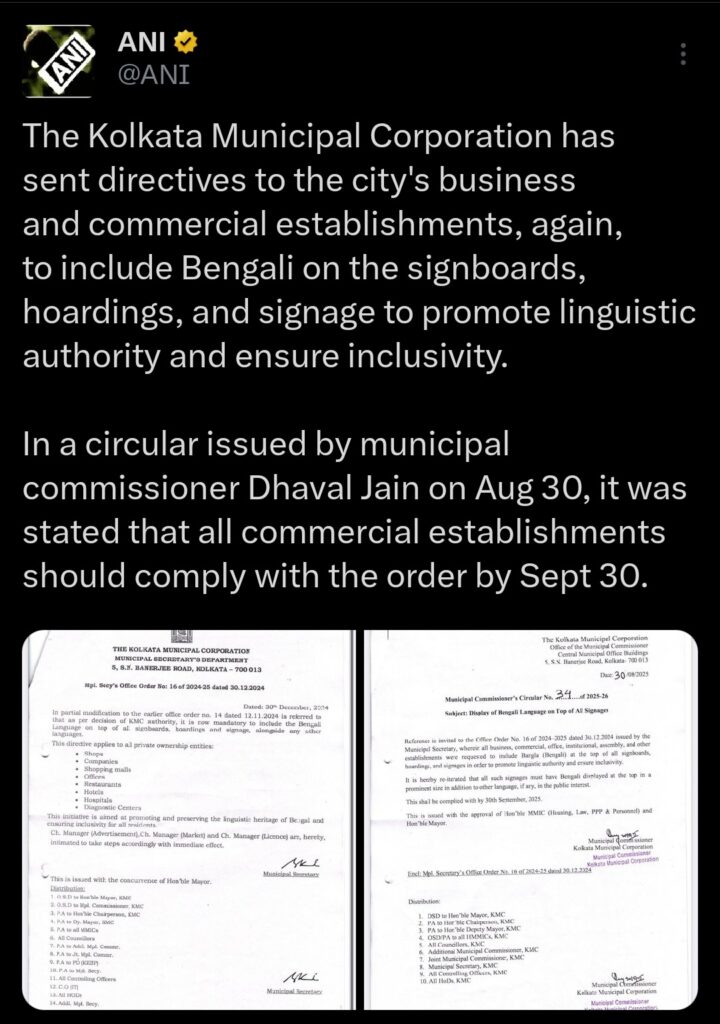Open the ANI profile picture
The width and height of the screenshot is (720, 1024).
58,60
